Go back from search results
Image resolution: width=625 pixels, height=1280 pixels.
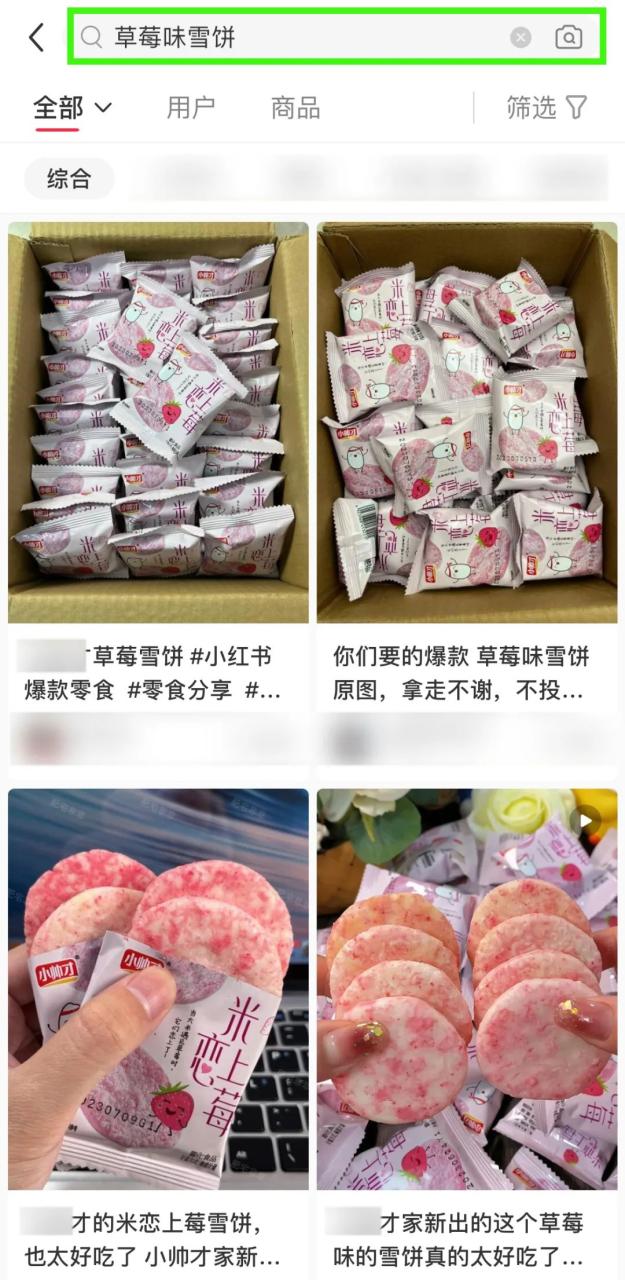[x=37, y=38]
